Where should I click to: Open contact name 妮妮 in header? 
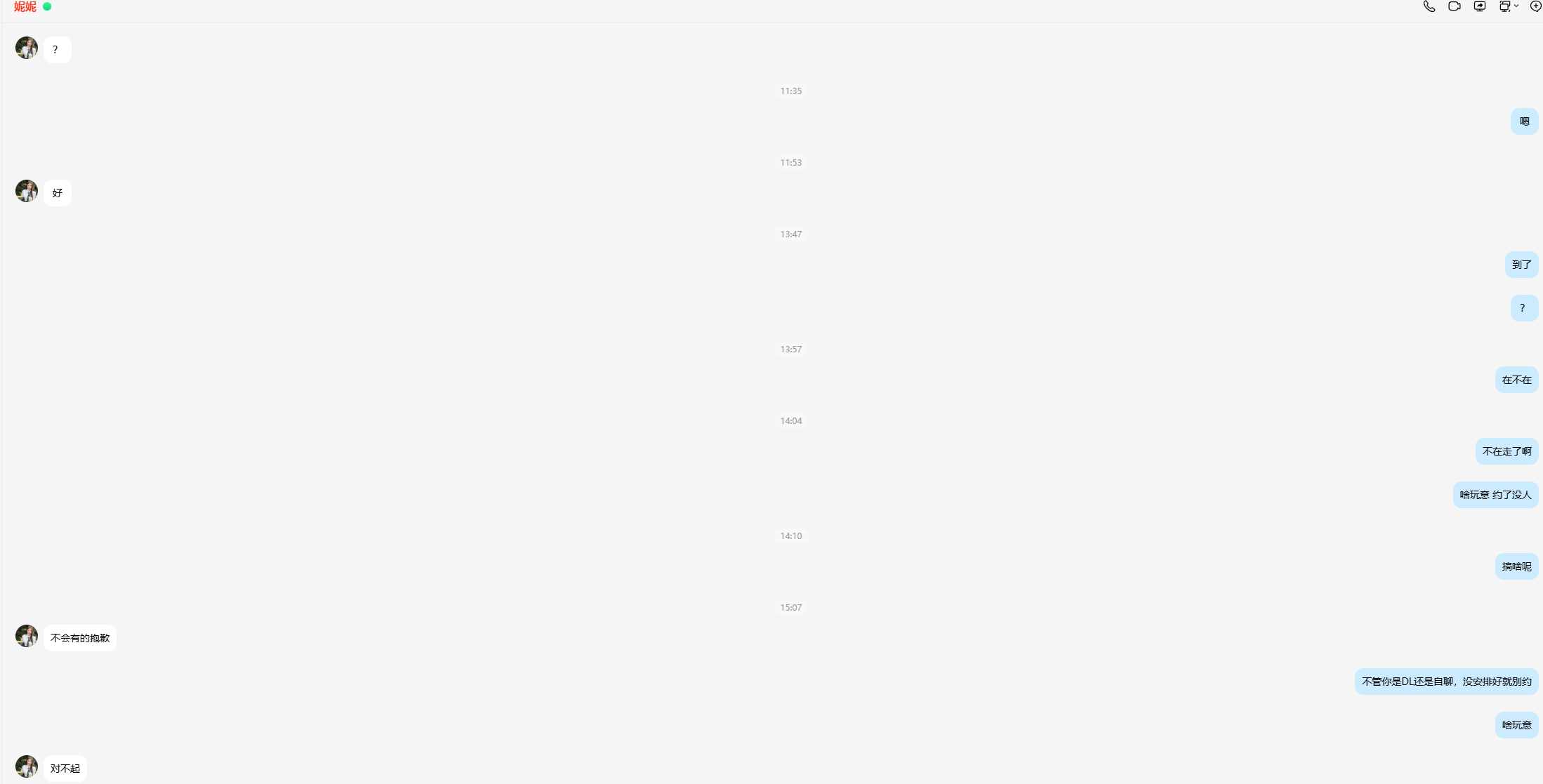tap(25, 7)
